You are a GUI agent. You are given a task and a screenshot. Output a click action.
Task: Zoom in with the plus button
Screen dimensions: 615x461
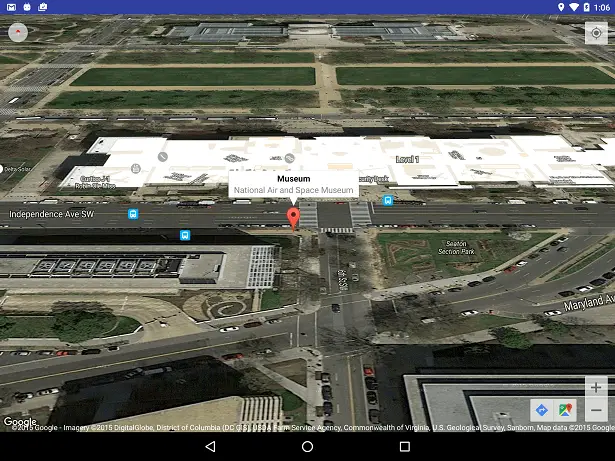click(x=596, y=387)
